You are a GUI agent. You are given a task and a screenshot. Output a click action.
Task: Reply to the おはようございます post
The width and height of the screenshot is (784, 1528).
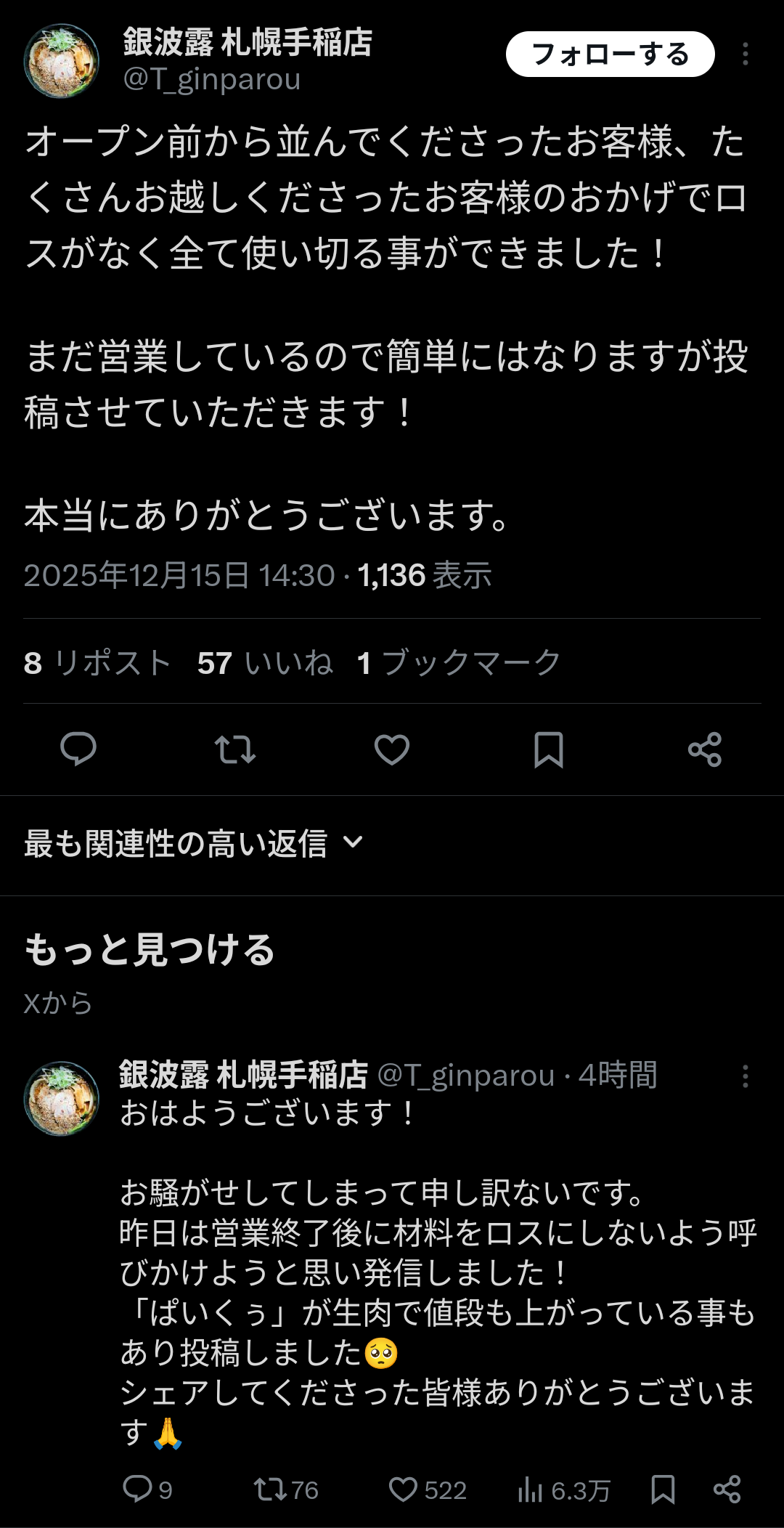tap(147, 1490)
